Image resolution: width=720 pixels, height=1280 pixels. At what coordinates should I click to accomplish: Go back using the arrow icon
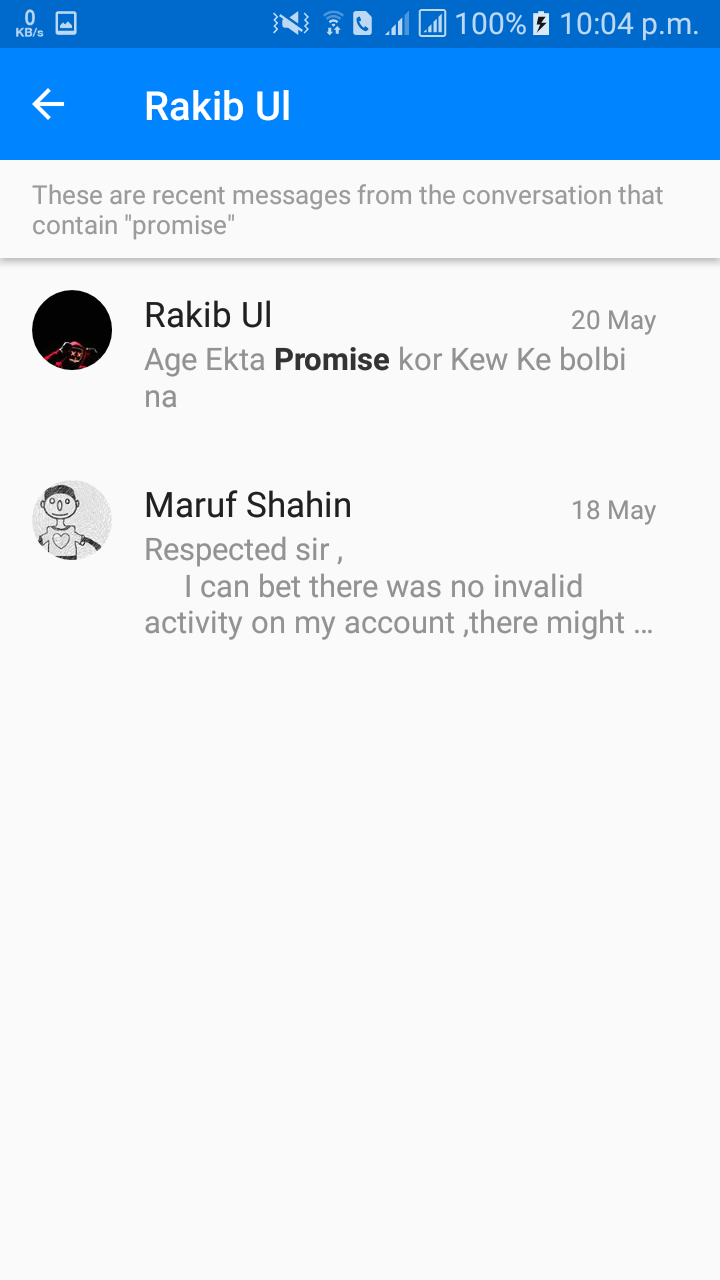[48, 104]
